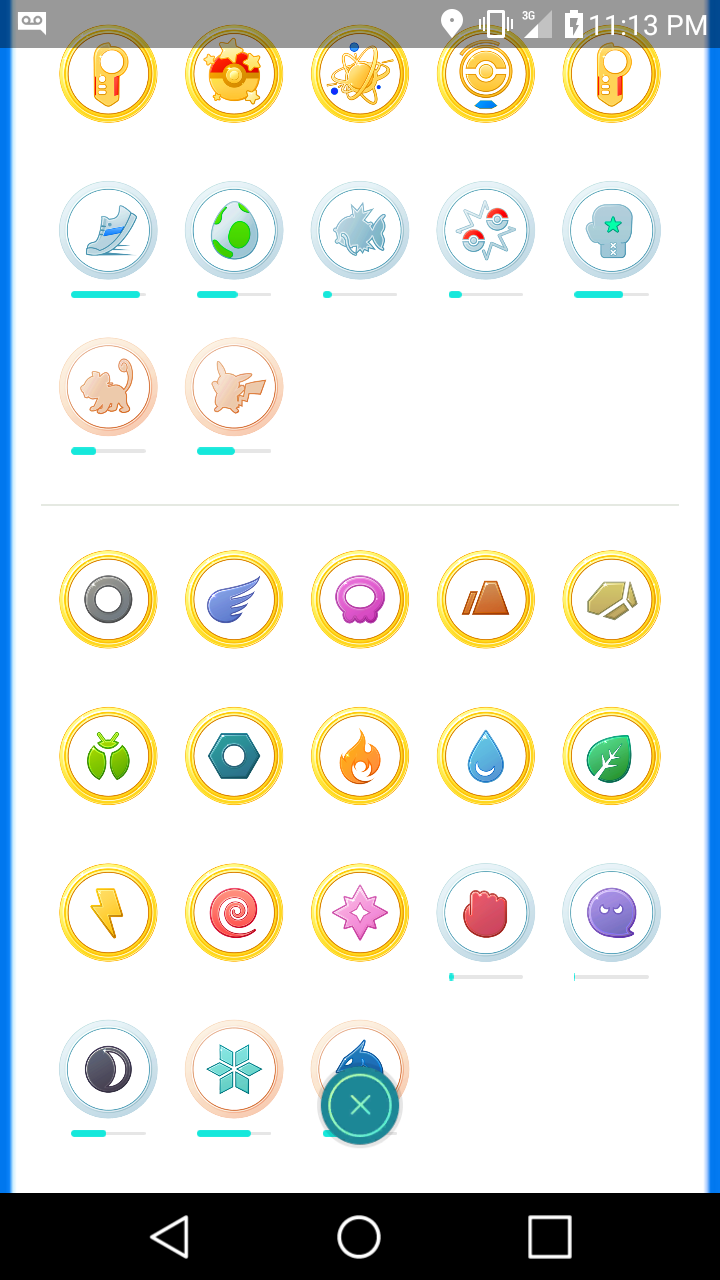Open the flame Fire-type medal

tap(360, 756)
